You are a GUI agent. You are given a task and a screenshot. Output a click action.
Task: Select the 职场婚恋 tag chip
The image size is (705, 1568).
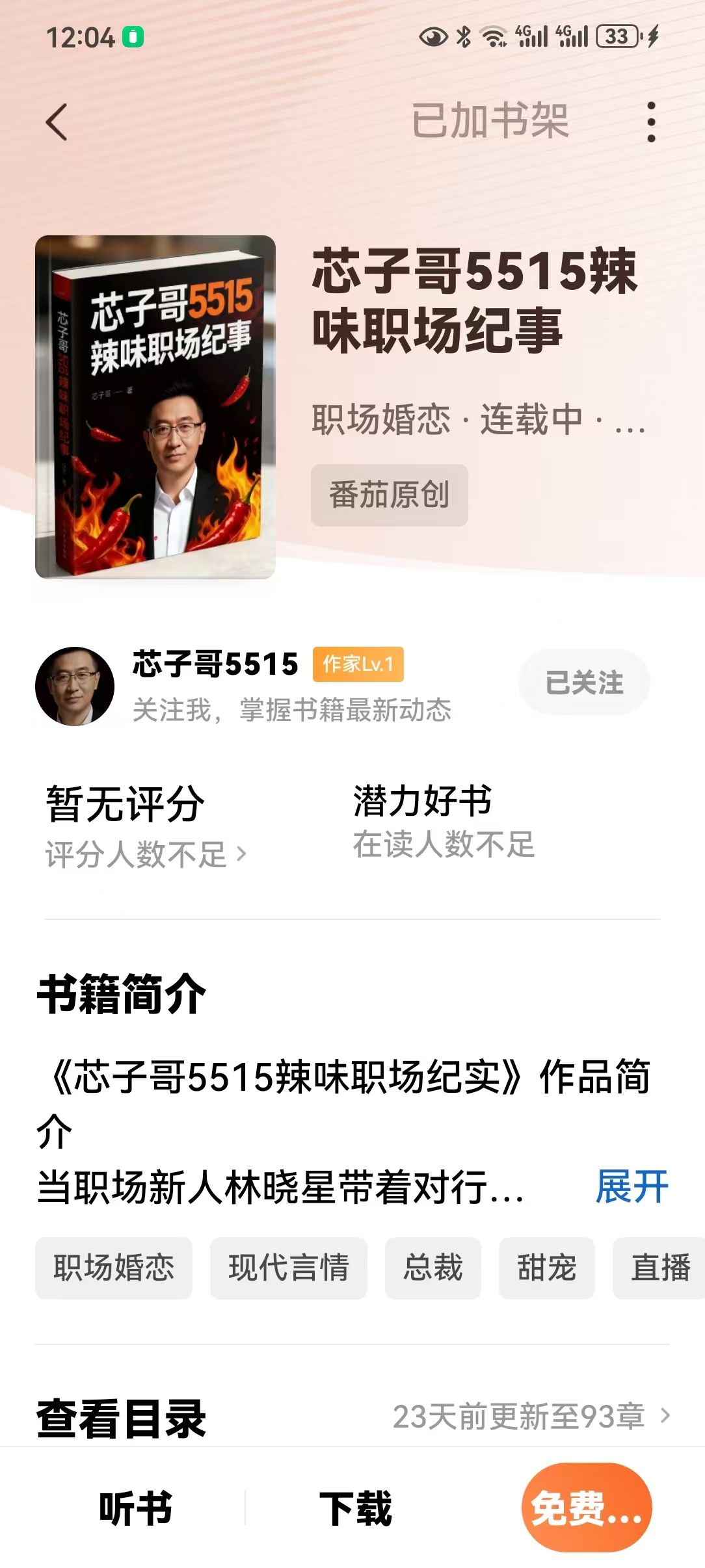pos(114,1268)
